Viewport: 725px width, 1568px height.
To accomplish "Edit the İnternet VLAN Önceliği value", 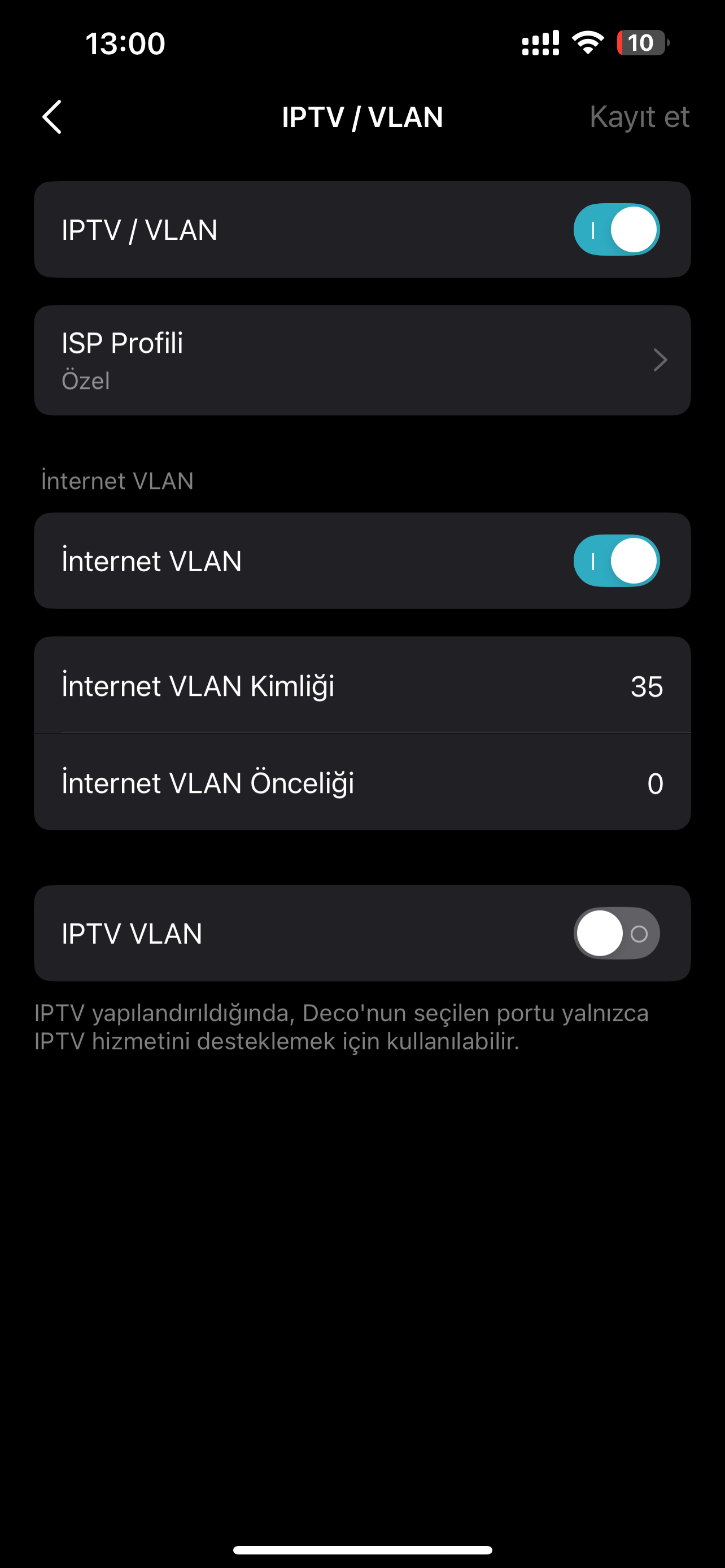I will click(654, 783).
